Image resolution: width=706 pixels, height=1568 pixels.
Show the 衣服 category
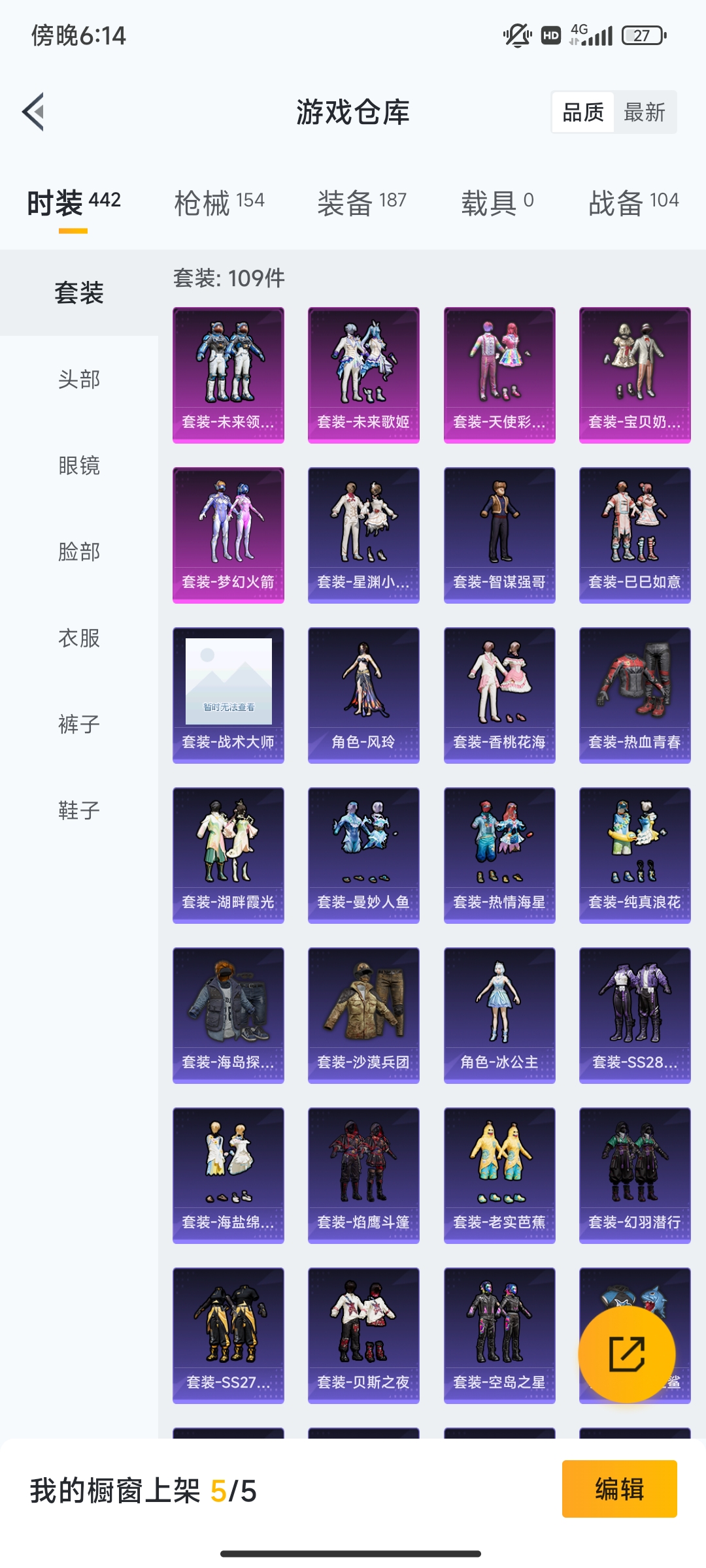coord(79,638)
